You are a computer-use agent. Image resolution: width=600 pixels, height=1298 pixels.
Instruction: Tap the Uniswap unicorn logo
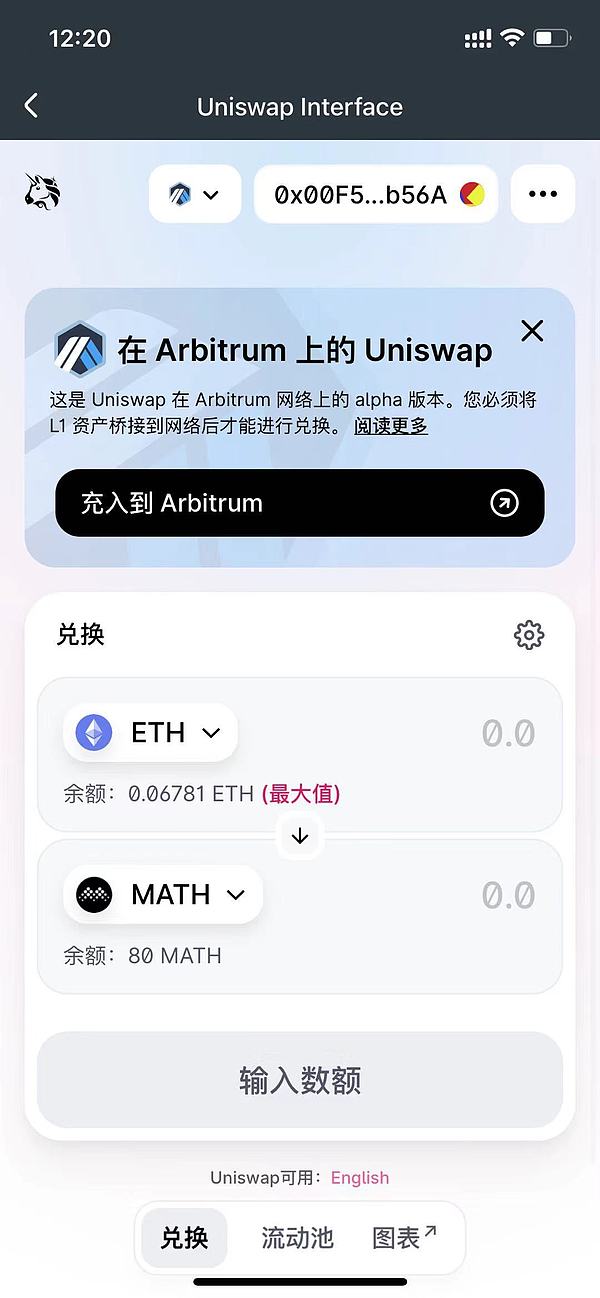42,191
